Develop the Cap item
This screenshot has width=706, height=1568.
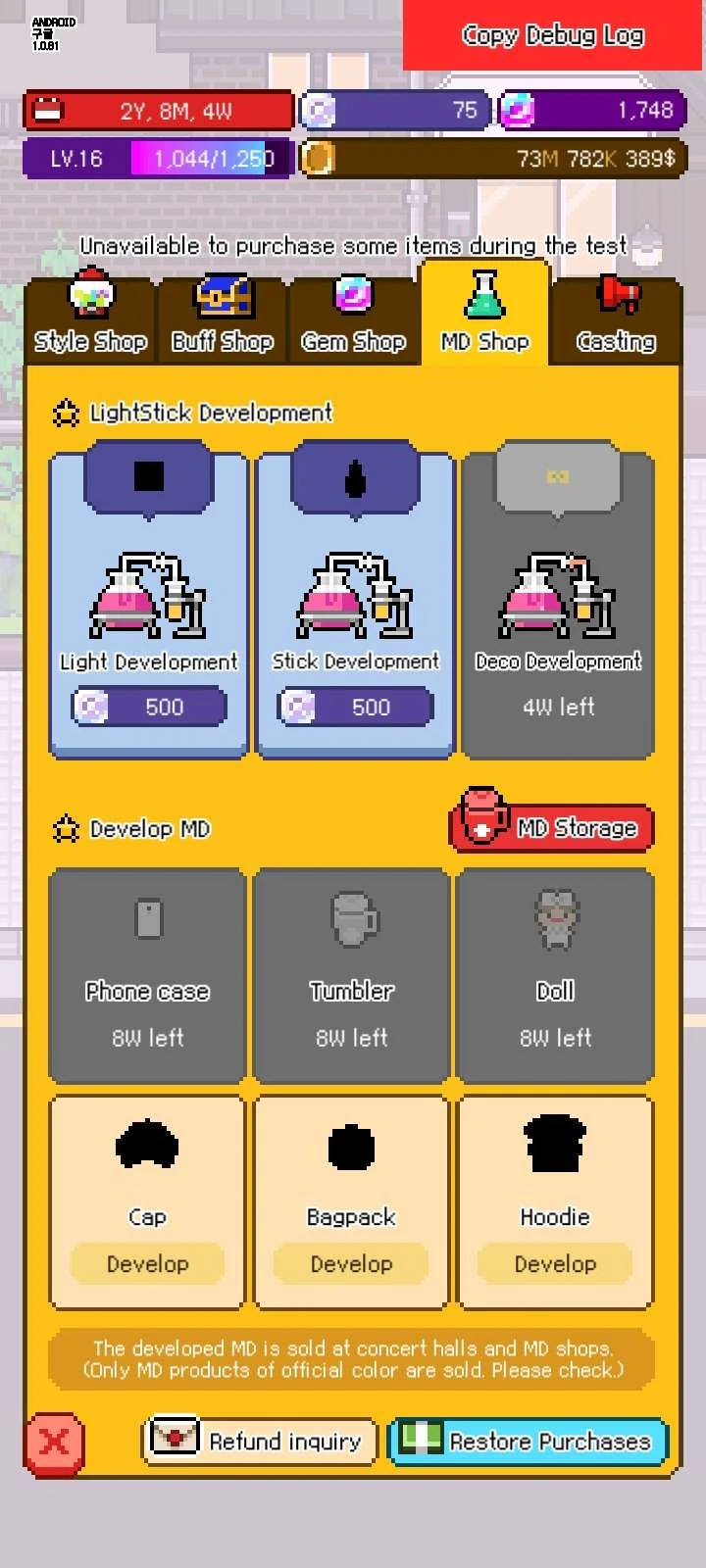pos(147,1263)
